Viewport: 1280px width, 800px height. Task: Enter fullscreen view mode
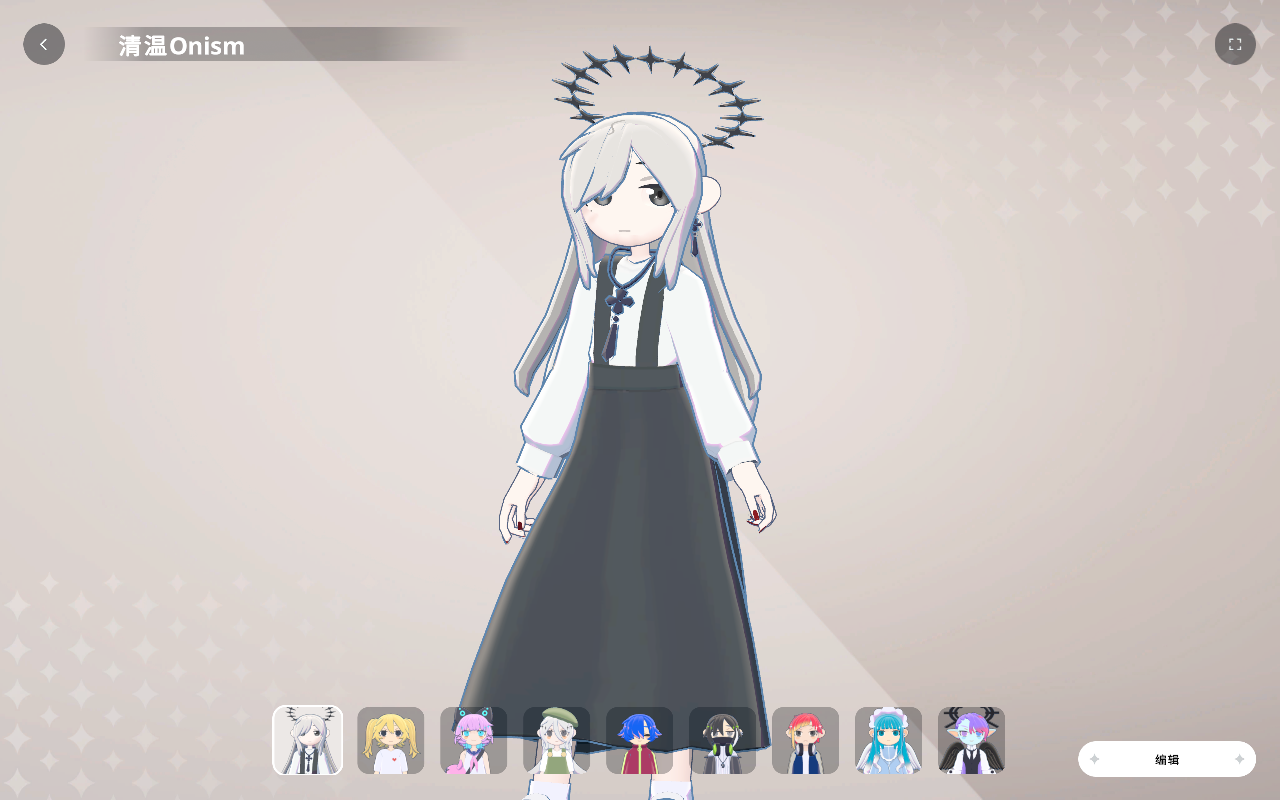click(x=1235, y=44)
